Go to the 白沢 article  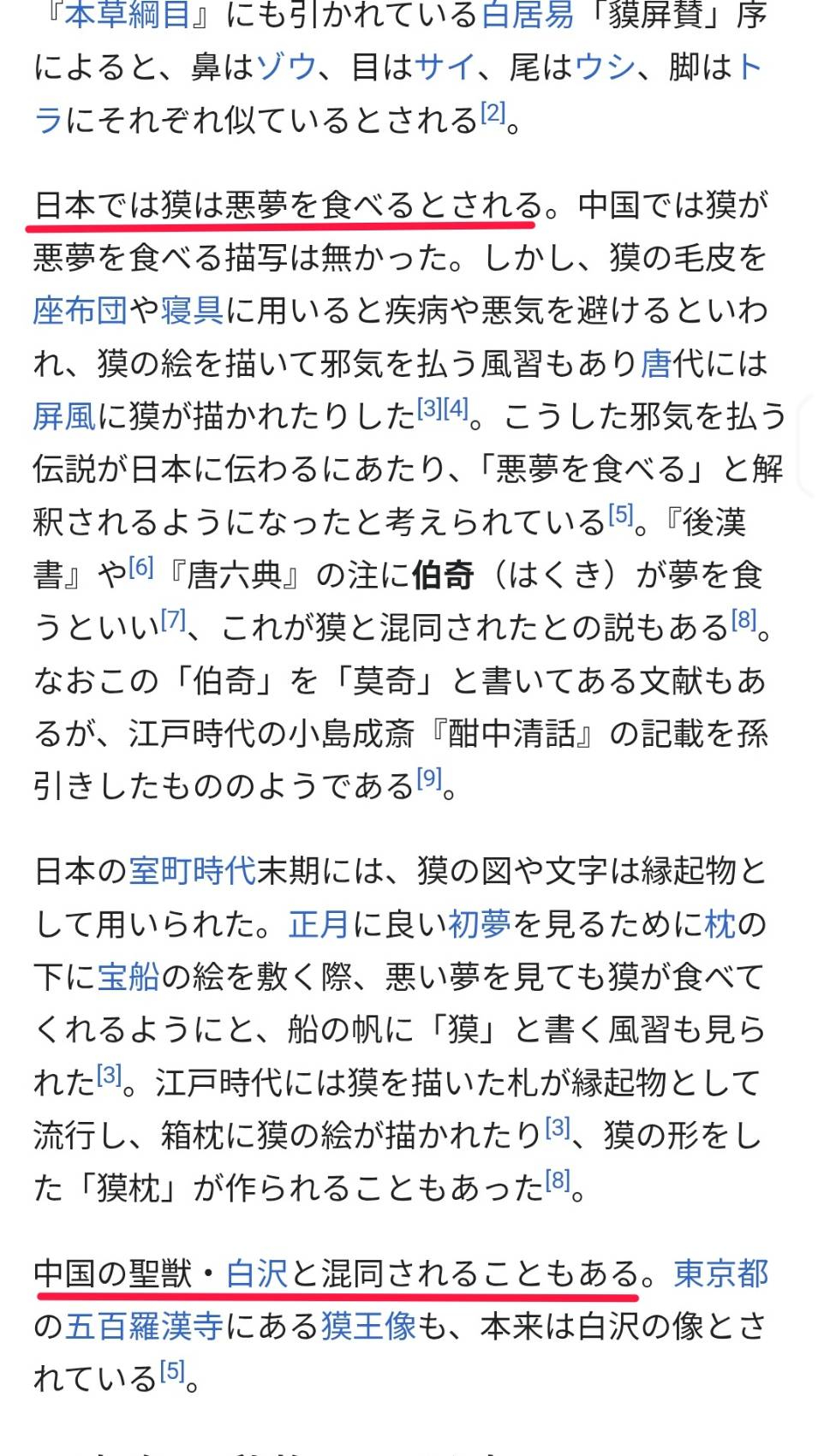pos(257,1274)
